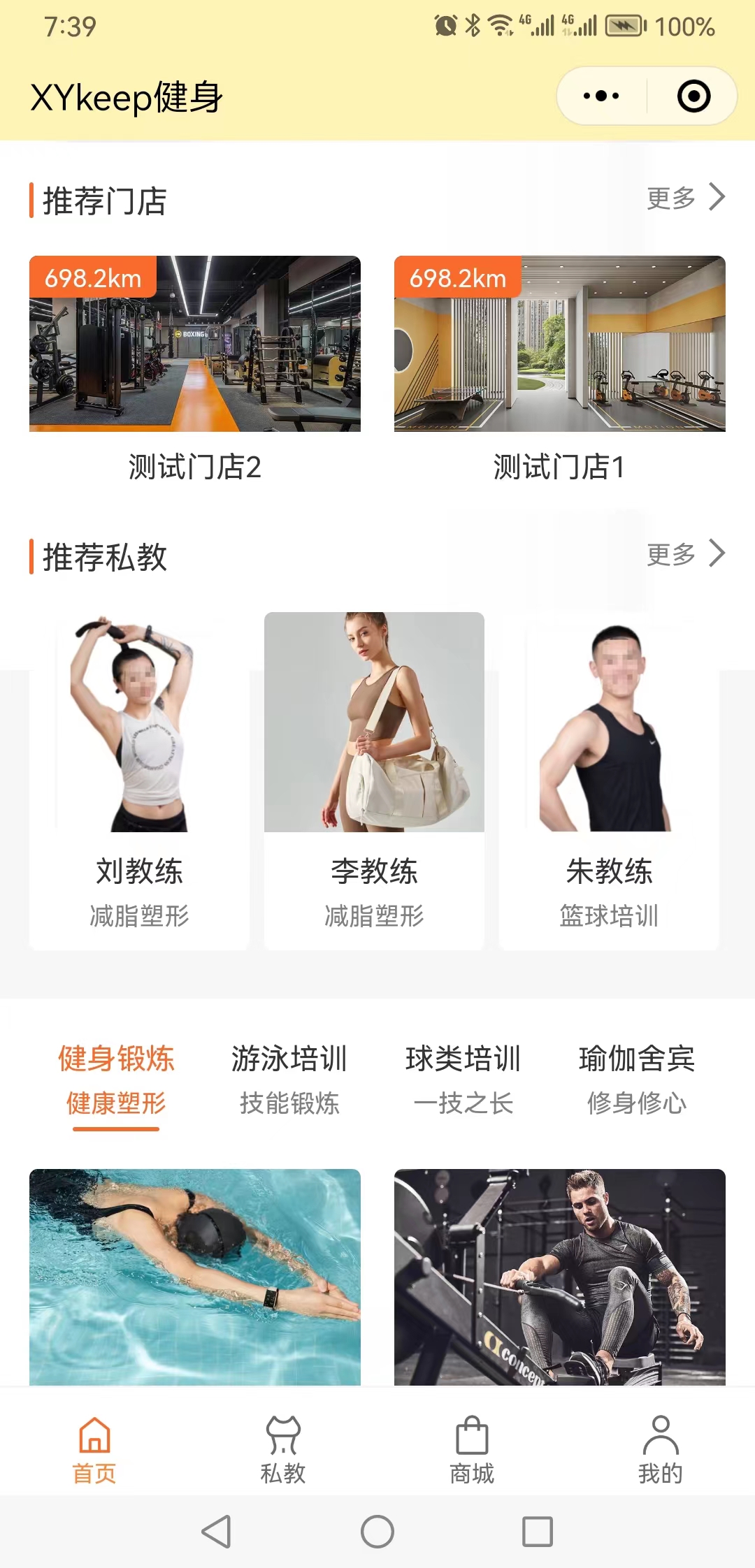Tap the system back button
The width and height of the screenshot is (755, 1568).
point(217,1532)
